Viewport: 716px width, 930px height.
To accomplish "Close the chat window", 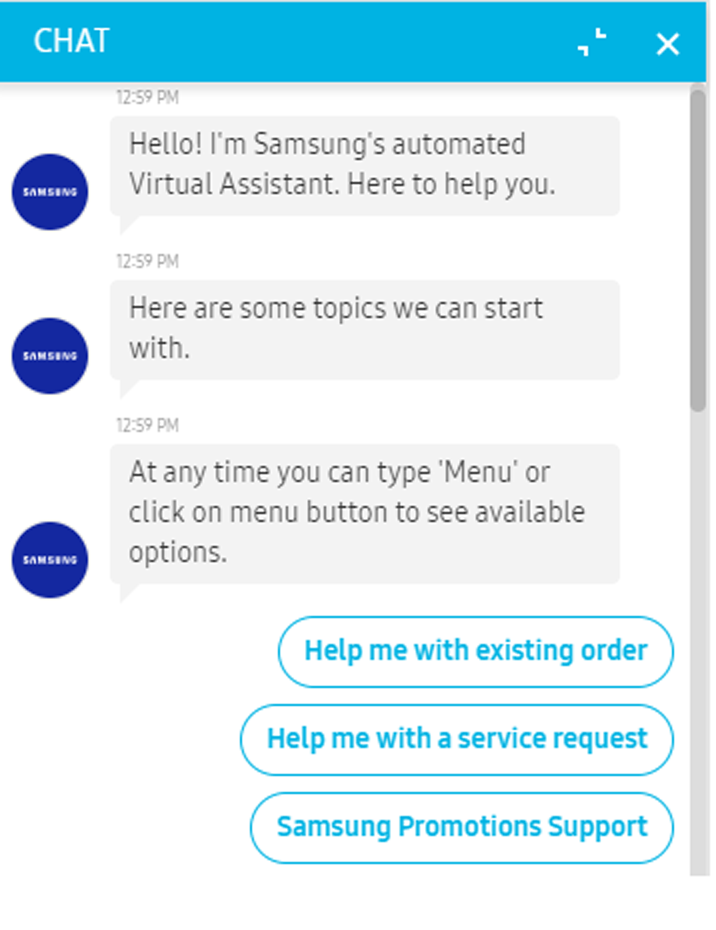I will 667,44.
